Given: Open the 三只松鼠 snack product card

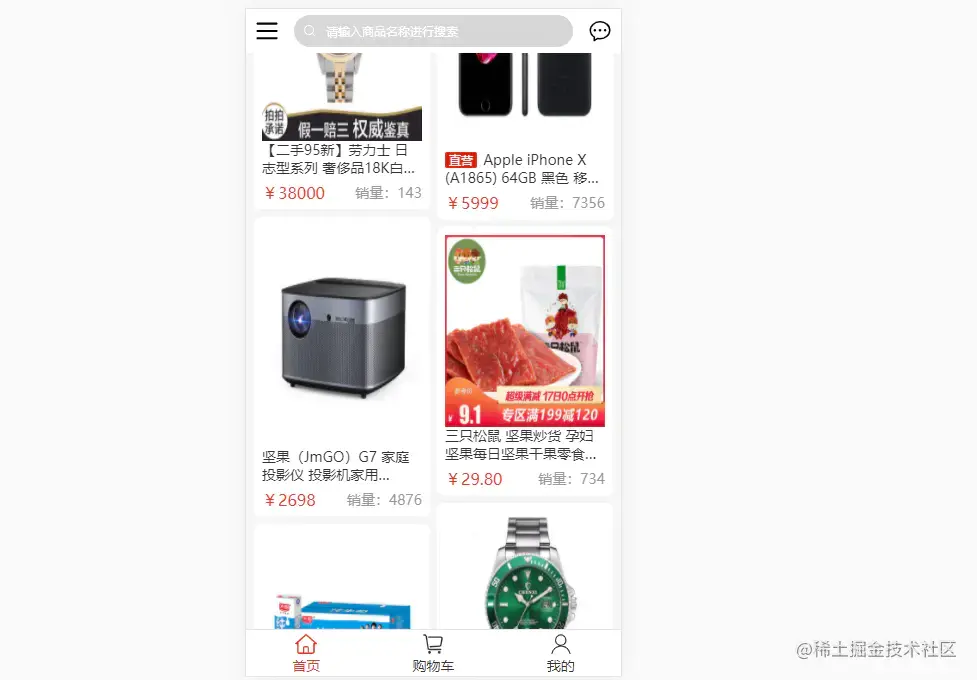Looking at the screenshot, I should pyautogui.click(x=524, y=360).
